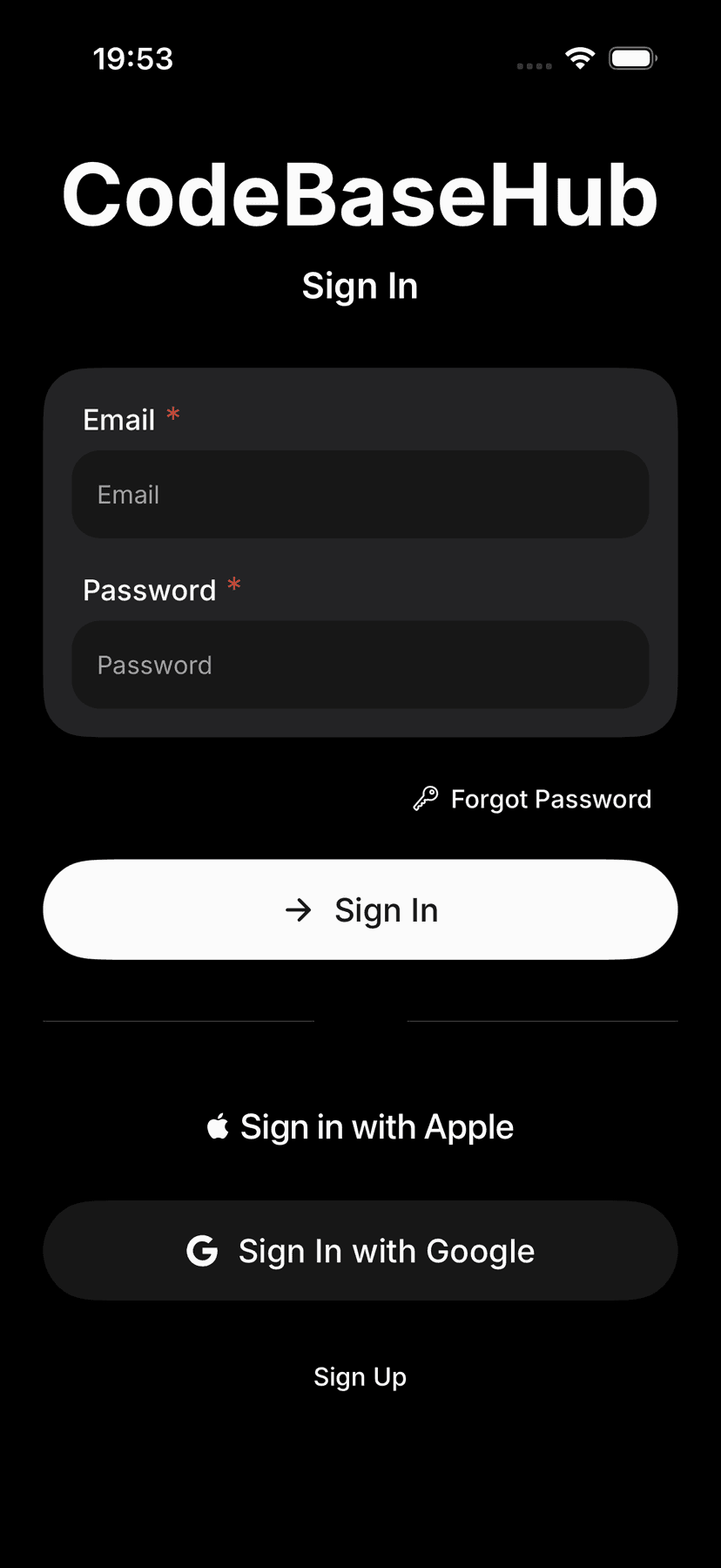Open the Forgot Password link

point(551,798)
